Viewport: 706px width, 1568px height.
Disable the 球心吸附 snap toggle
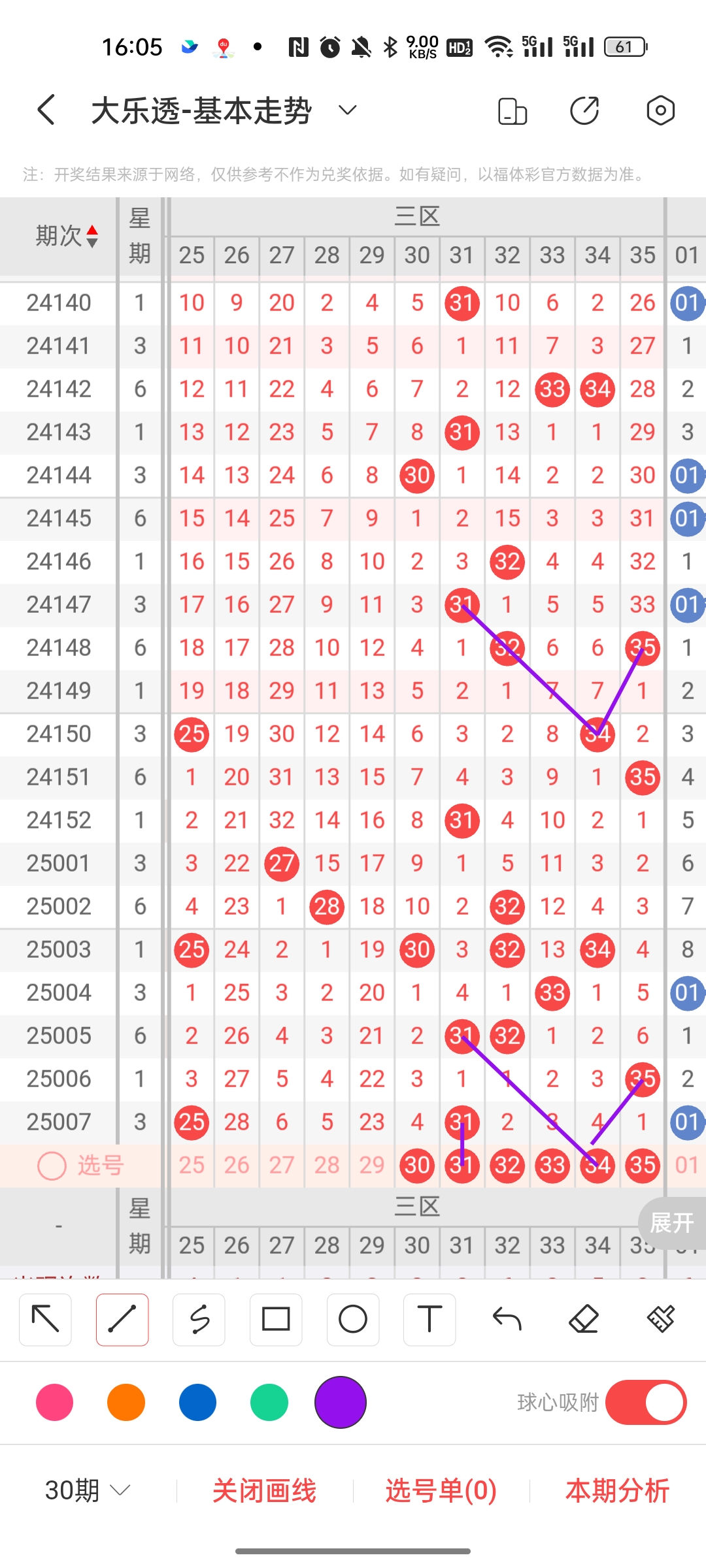click(646, 1402)
